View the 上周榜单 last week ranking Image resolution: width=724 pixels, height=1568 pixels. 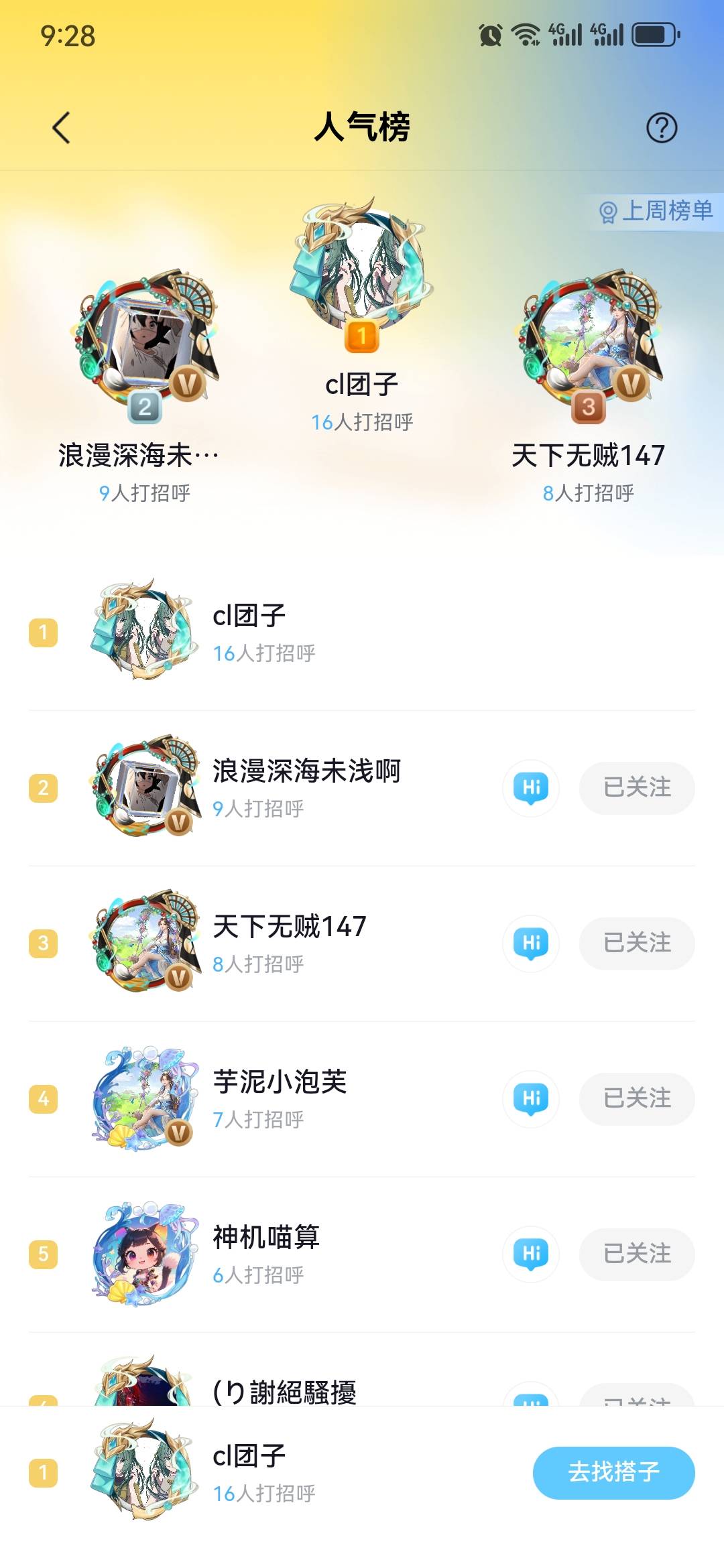coord(656,212)
